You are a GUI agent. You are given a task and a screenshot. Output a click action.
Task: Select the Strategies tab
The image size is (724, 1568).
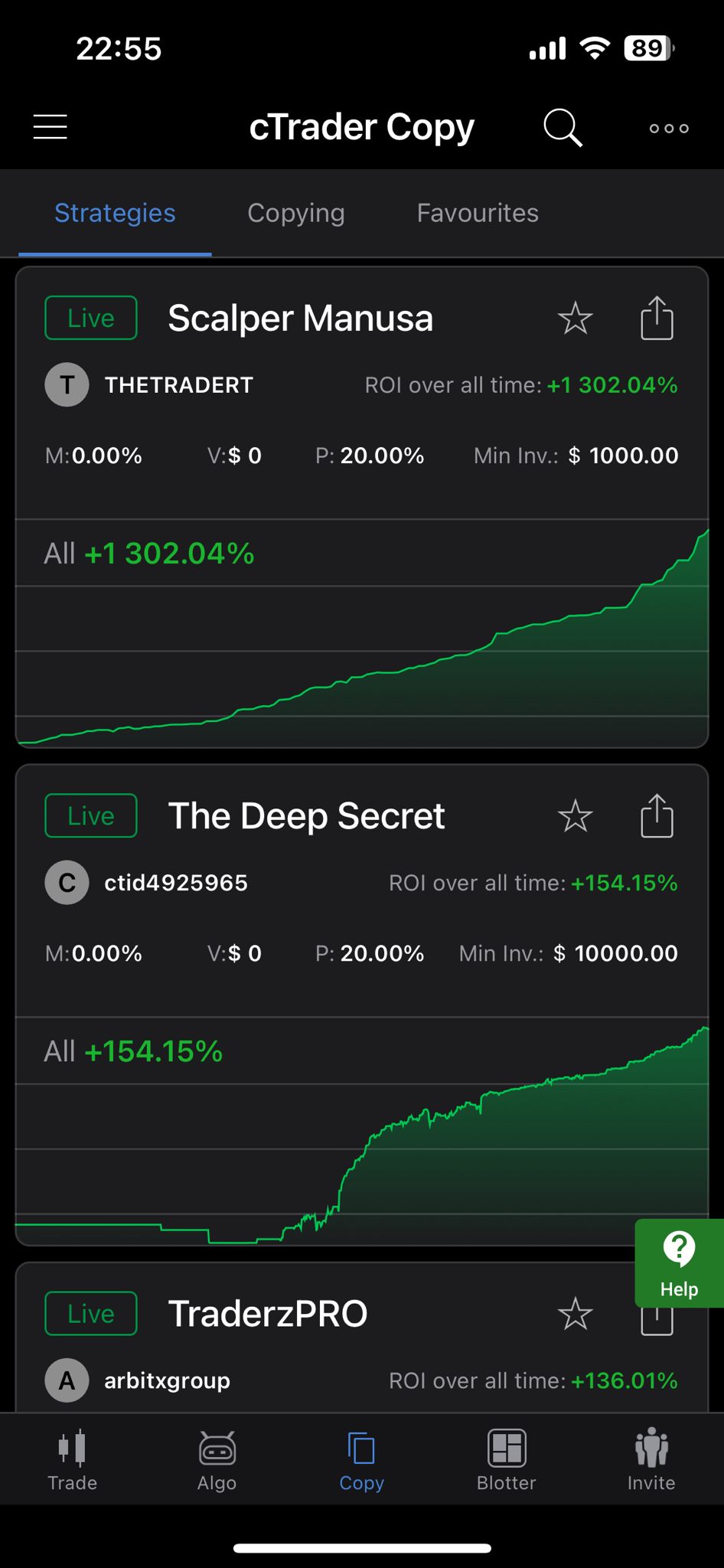click(115, 213)
